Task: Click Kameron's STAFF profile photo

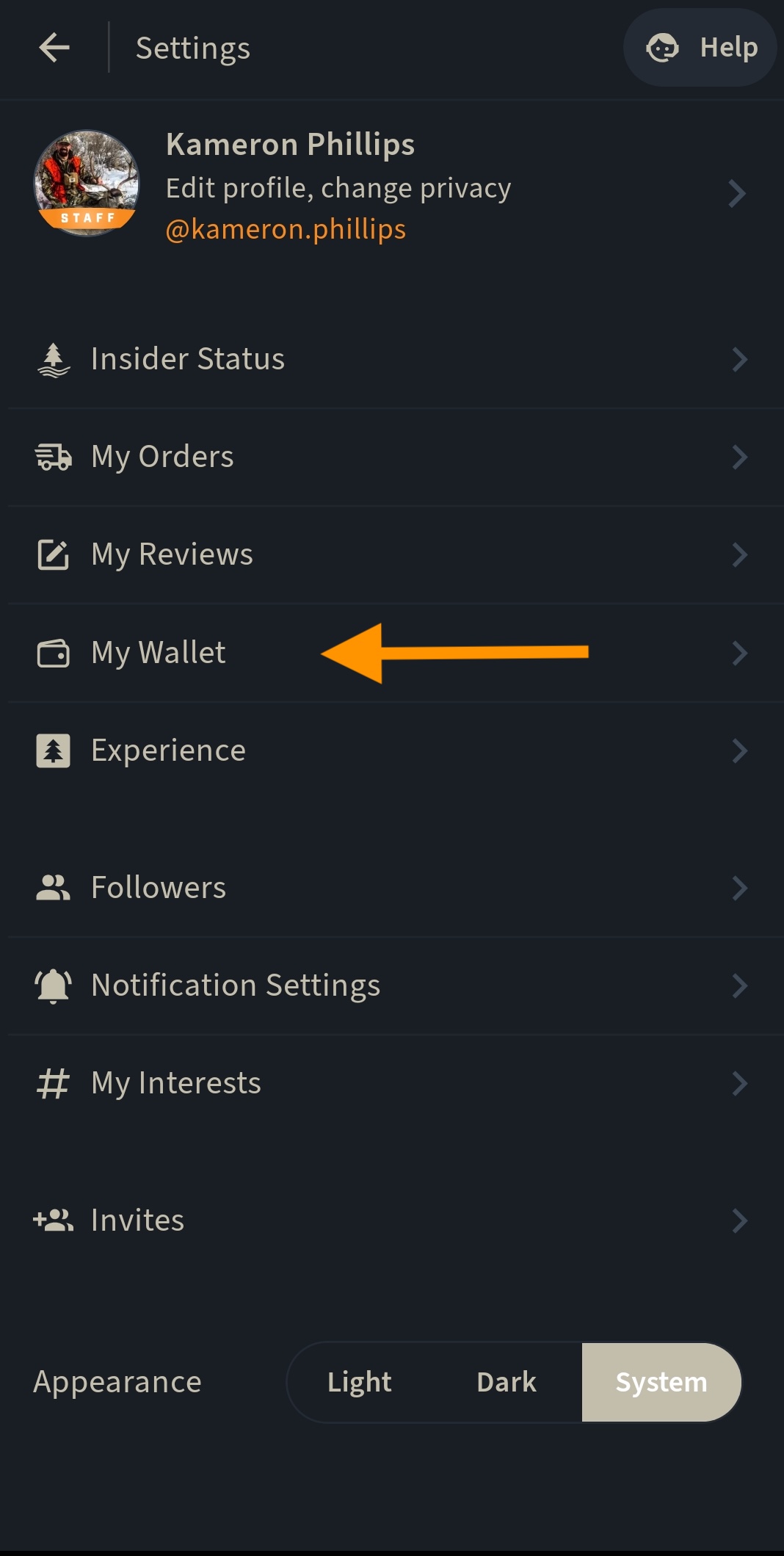Action: click(86, 184)
